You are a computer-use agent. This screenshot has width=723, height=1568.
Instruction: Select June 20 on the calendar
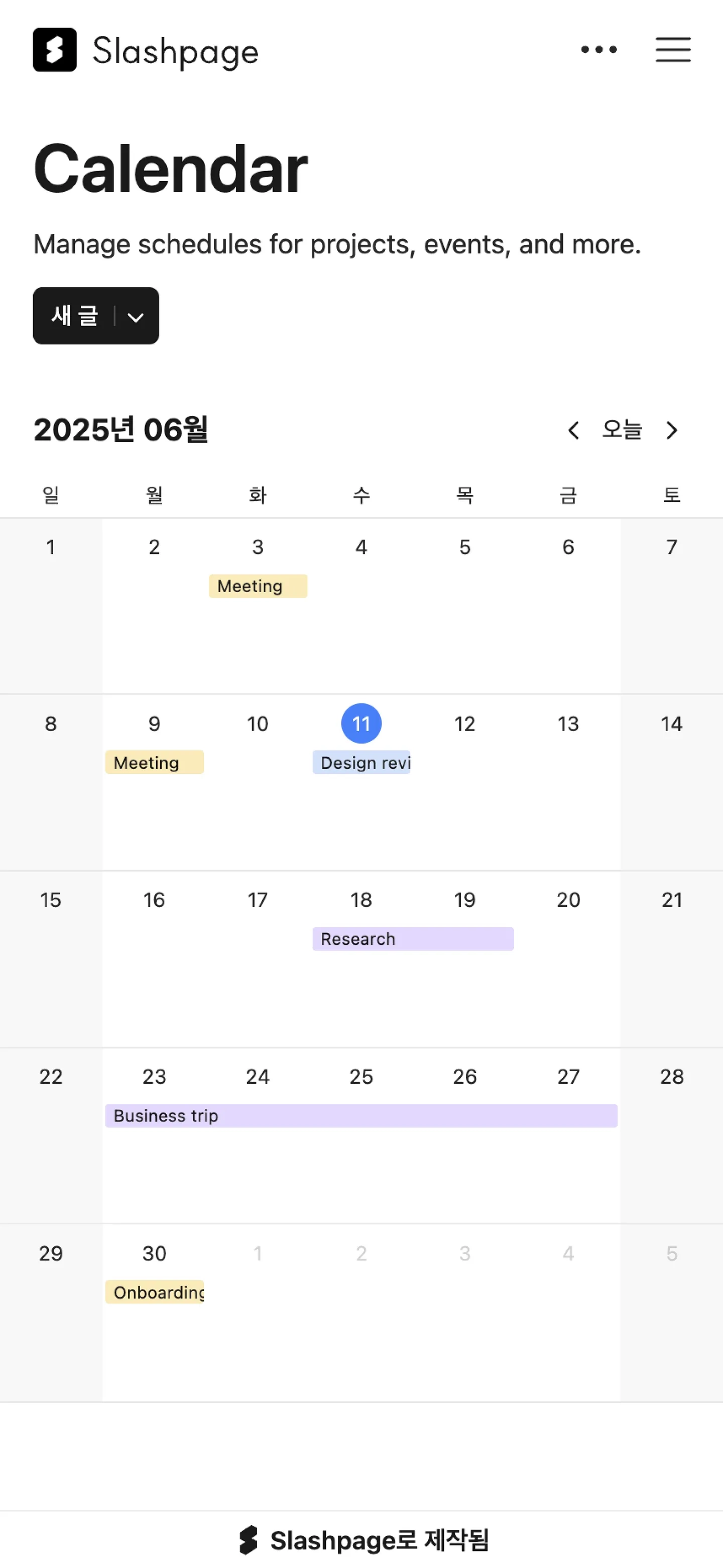[568, 900]
